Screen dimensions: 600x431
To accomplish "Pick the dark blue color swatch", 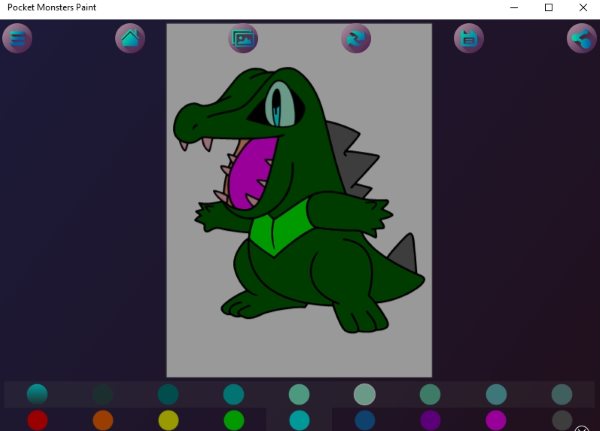I will click(365, 420).
